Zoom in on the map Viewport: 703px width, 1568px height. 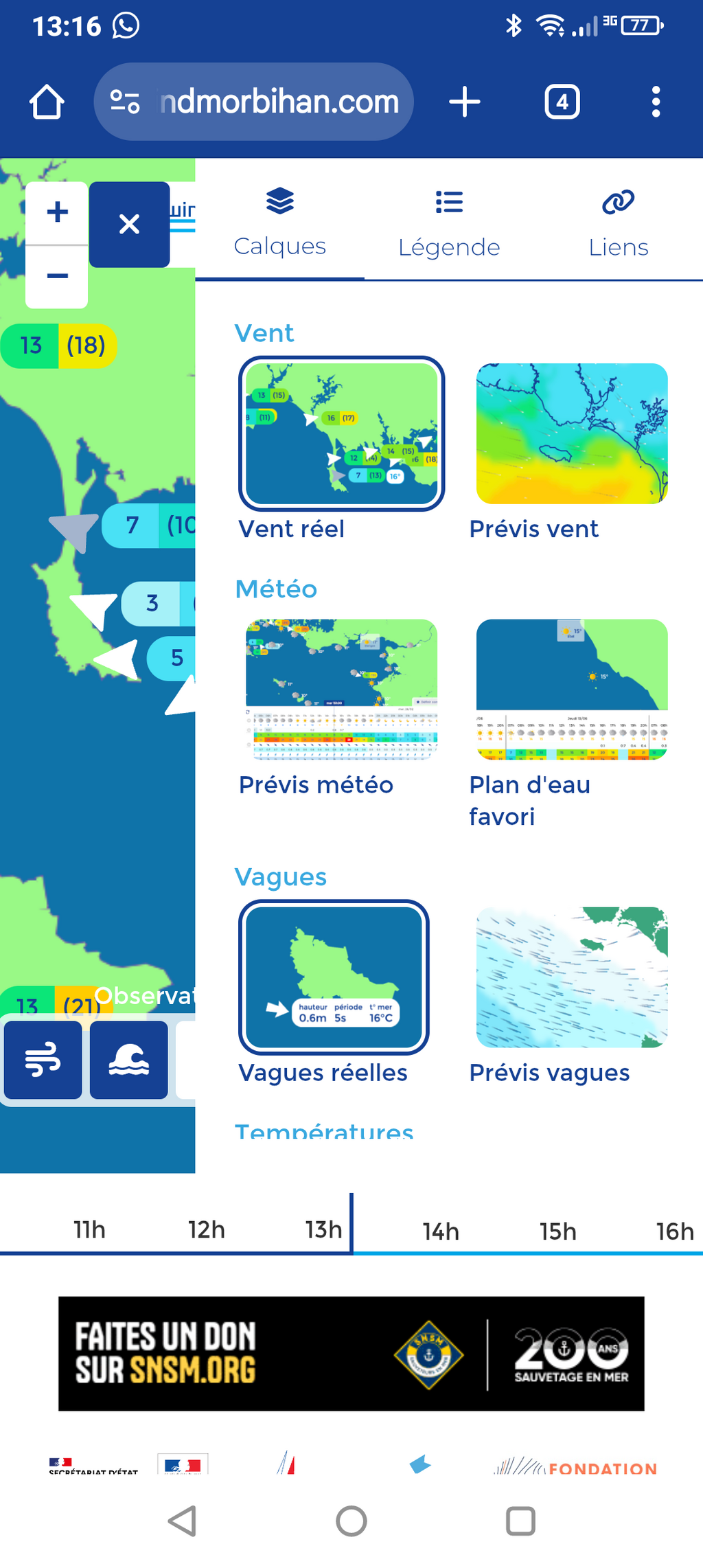click(57, 212)
